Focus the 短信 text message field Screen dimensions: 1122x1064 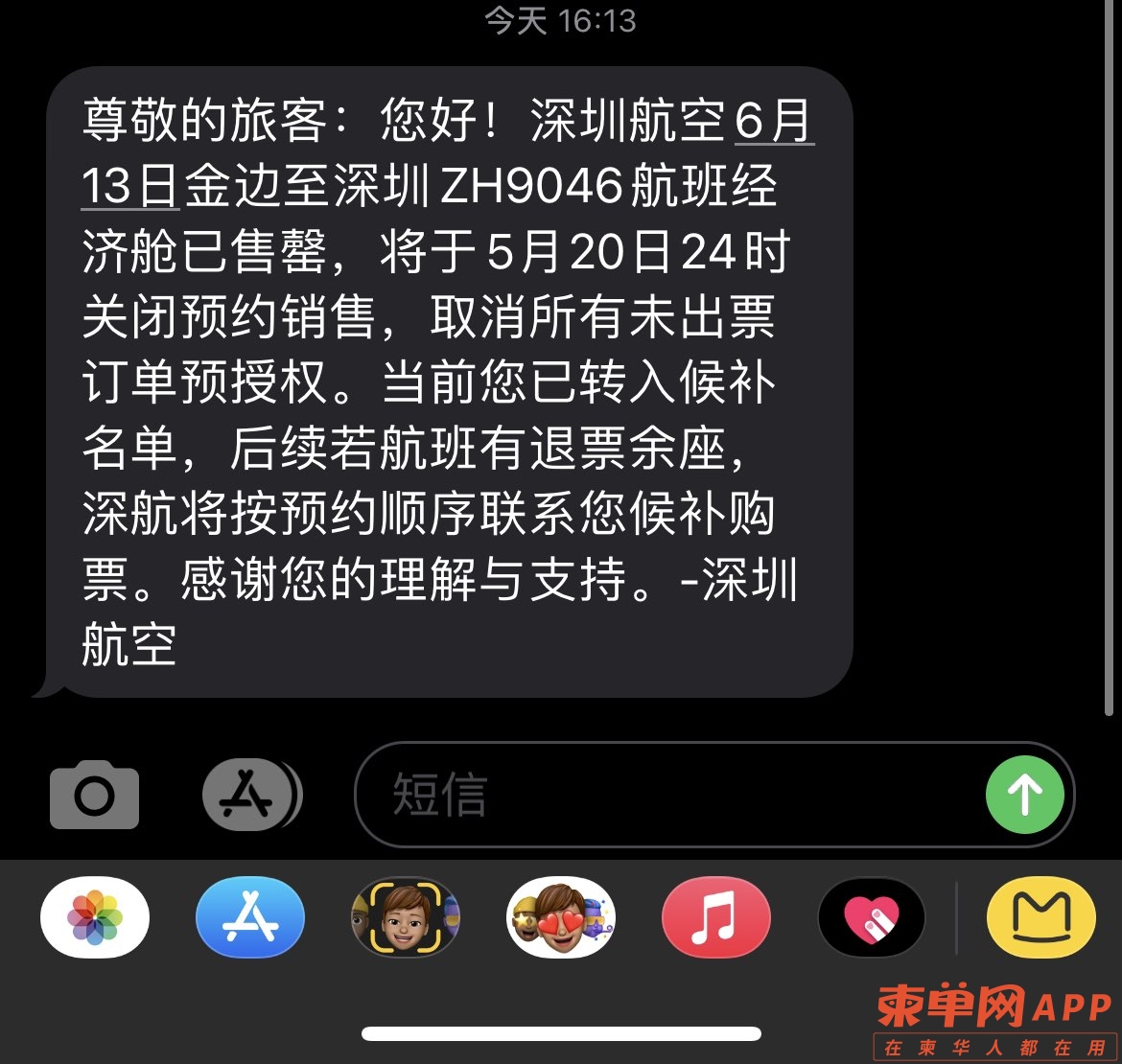tap(662, 795)
